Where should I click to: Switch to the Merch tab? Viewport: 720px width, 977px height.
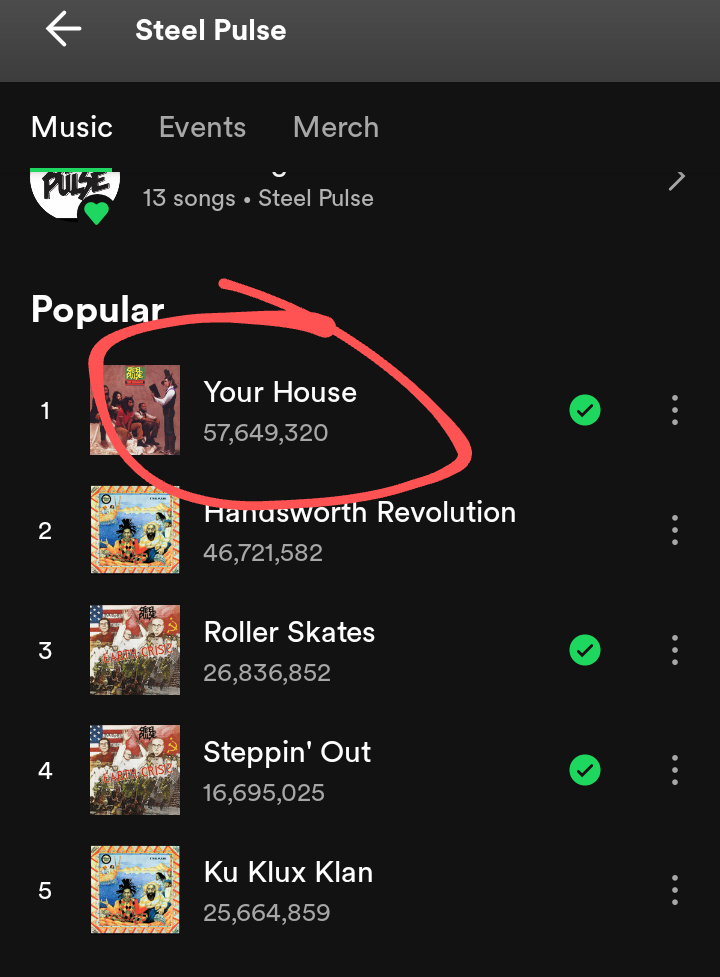pos(336,127)
